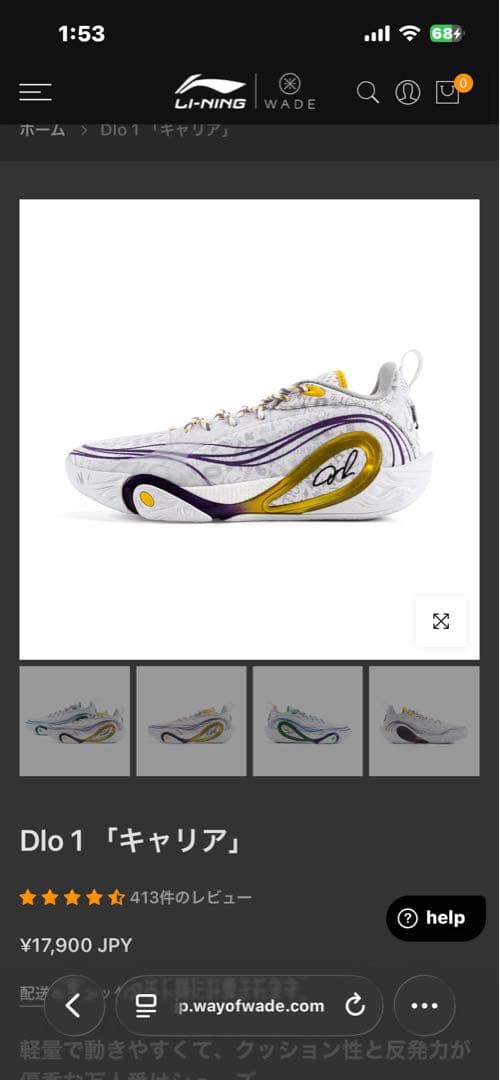The height and width of the screenshot is (1080, 500).
Task: Open the 413件のレビュー reviews link
Action: (x=191, y=897)
